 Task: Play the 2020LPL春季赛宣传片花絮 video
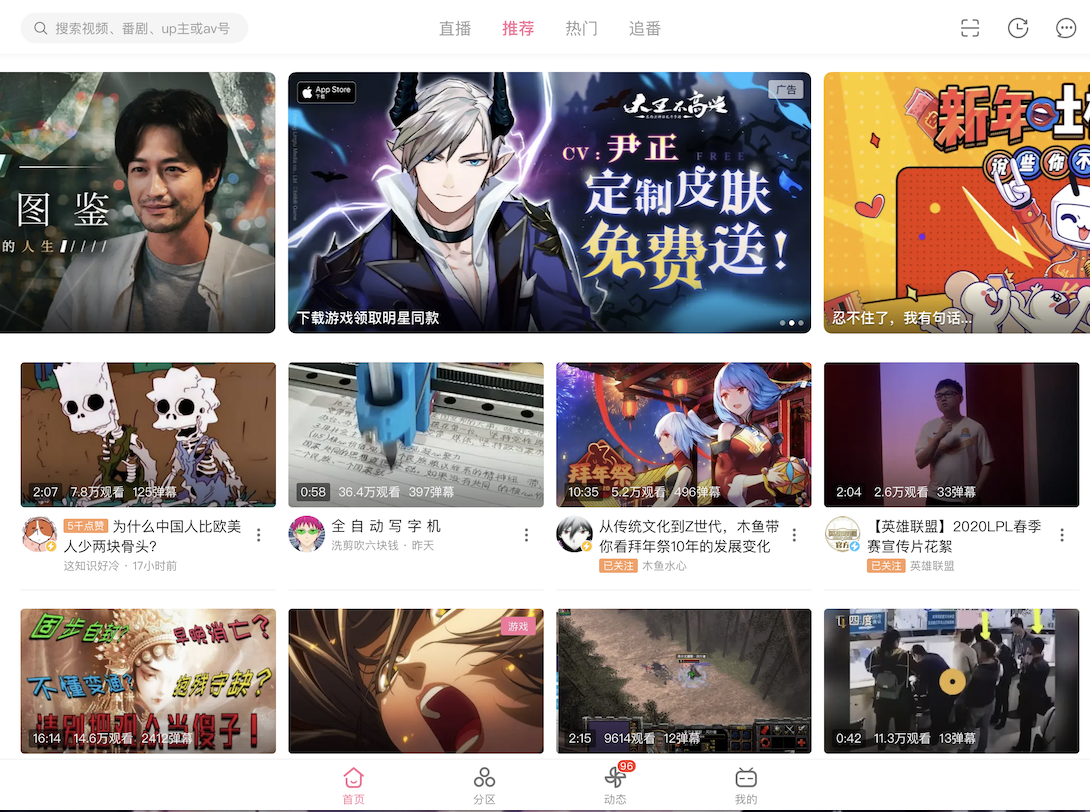pos(951,434)
